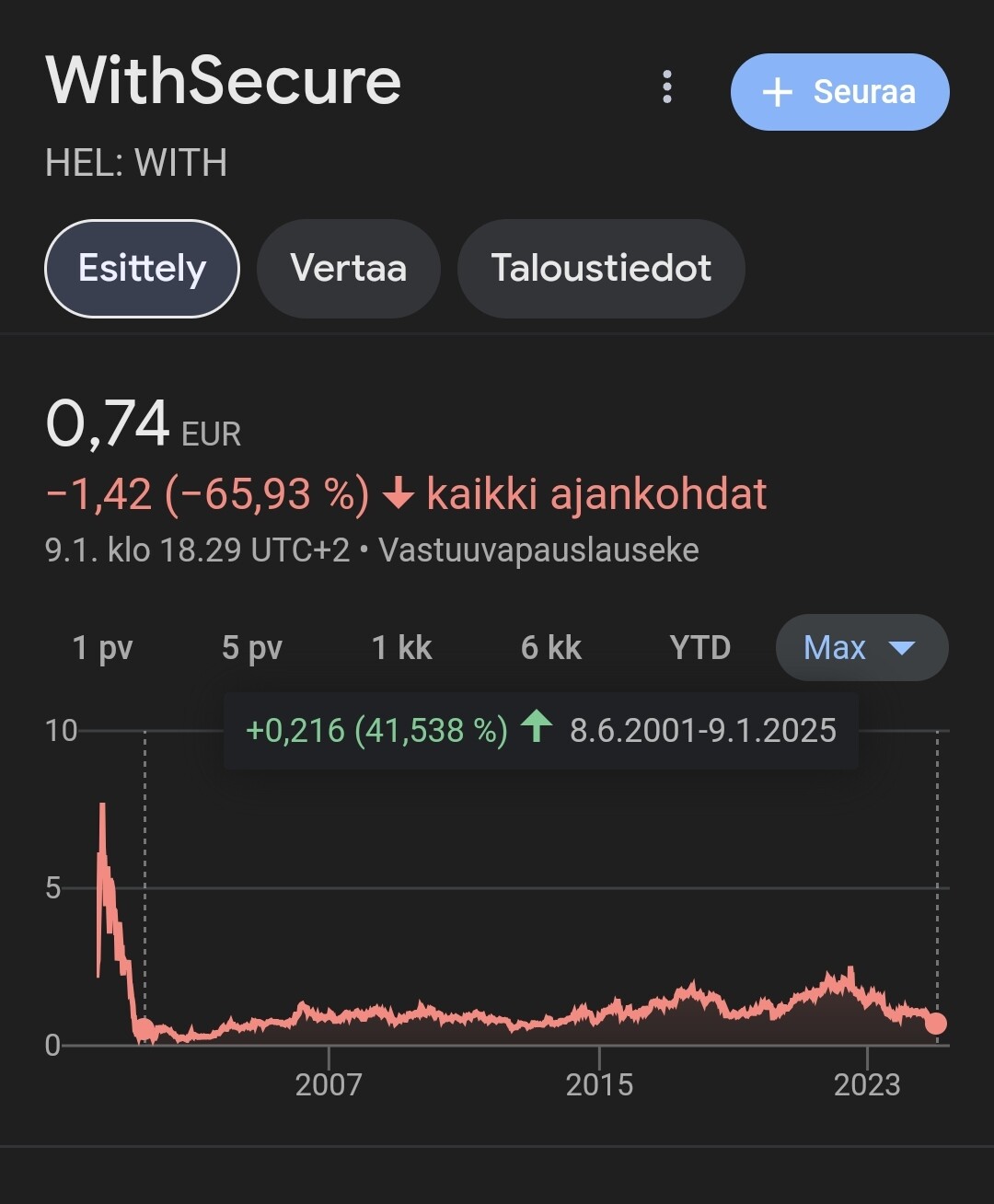This screenshot has height=1204, width=994.
Task: Switch to the Esittely tab
Action: coord(142,269)
